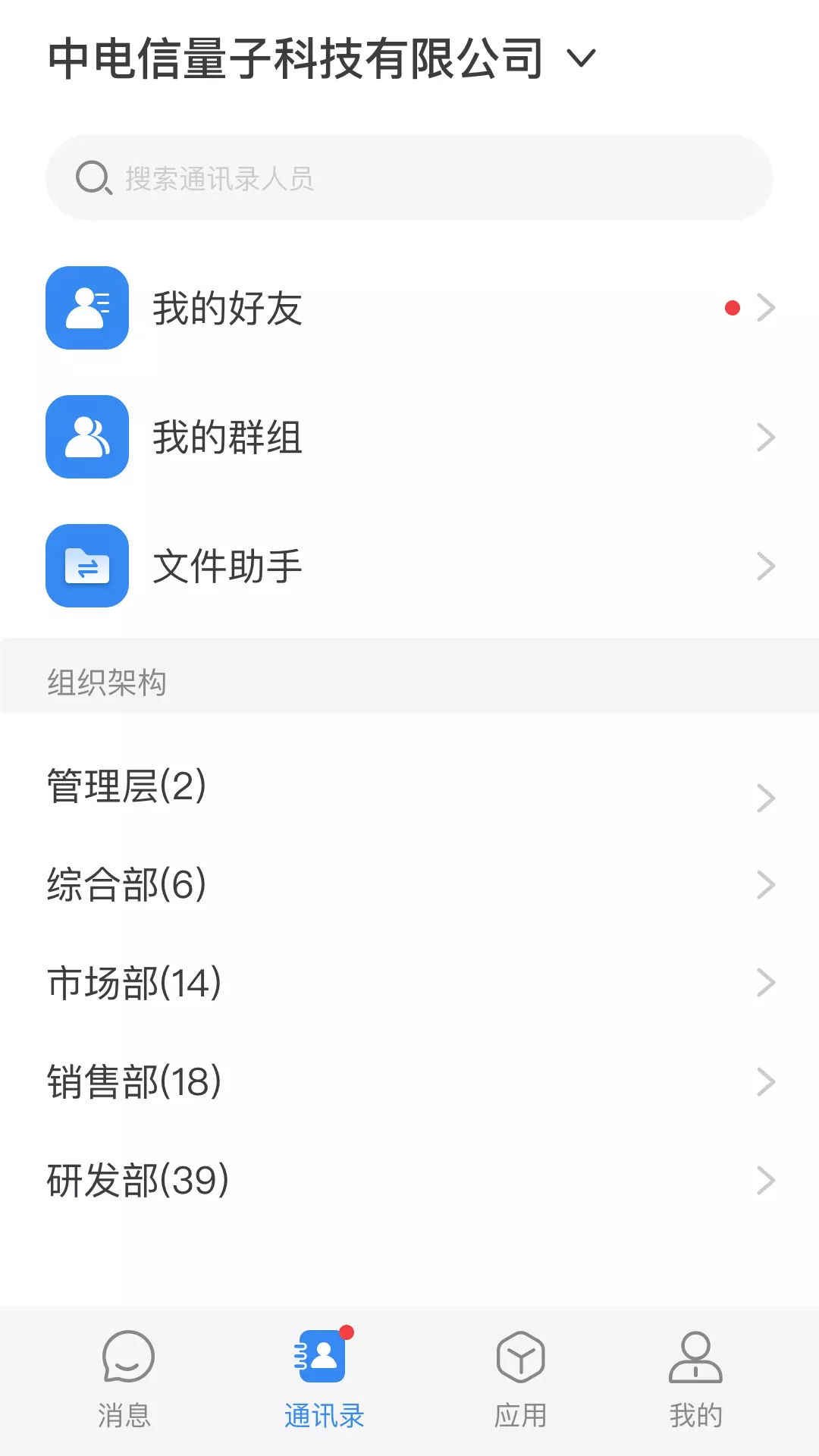The width and height of the screenshot is (819, 1456).
Task: Open 我的好友 list
Action: [409, 308]
